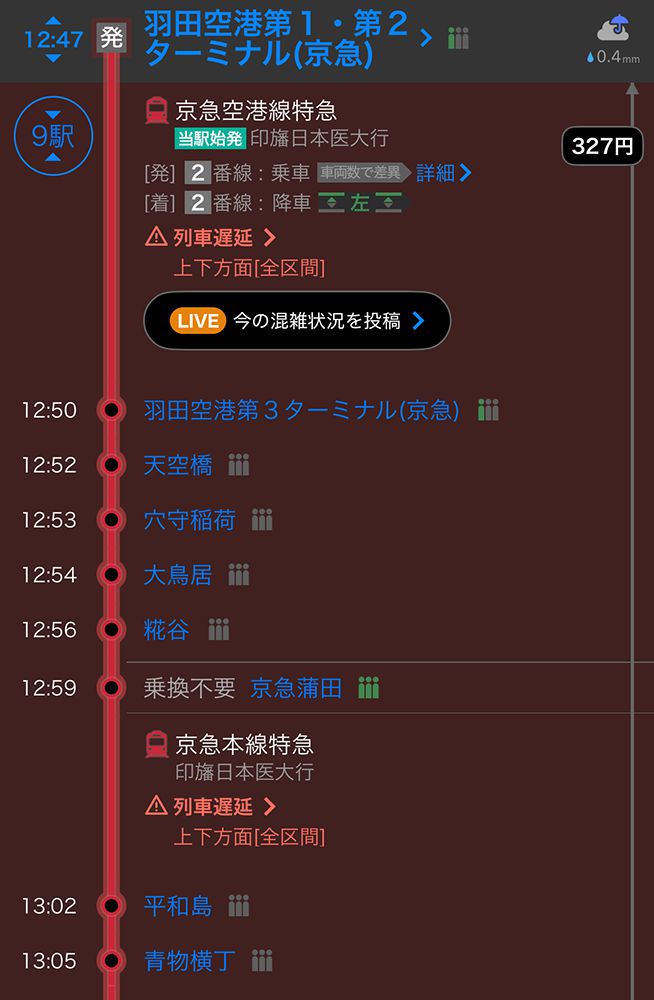The image size is (654, 1000).
Task: Open the 青物横丁 station
Action: pyautogui.click(x=190, y=961)
